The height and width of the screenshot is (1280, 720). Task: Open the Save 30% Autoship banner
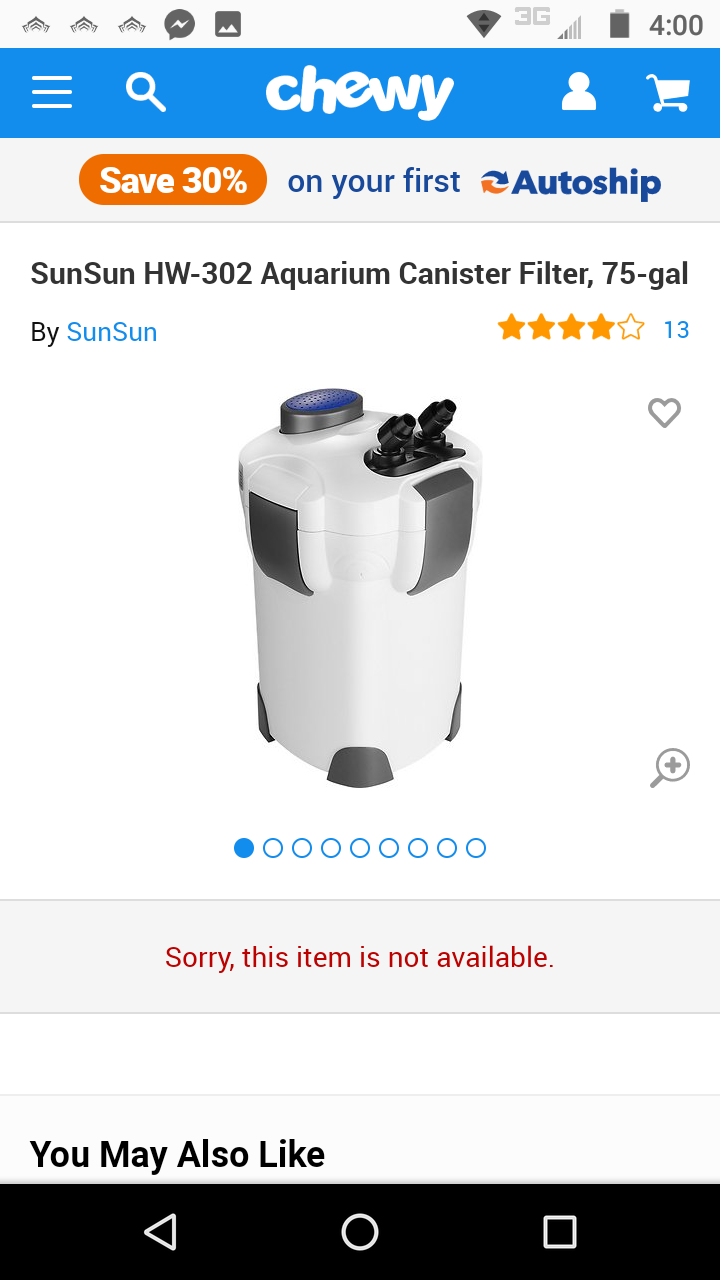click(x=370, y=181)
